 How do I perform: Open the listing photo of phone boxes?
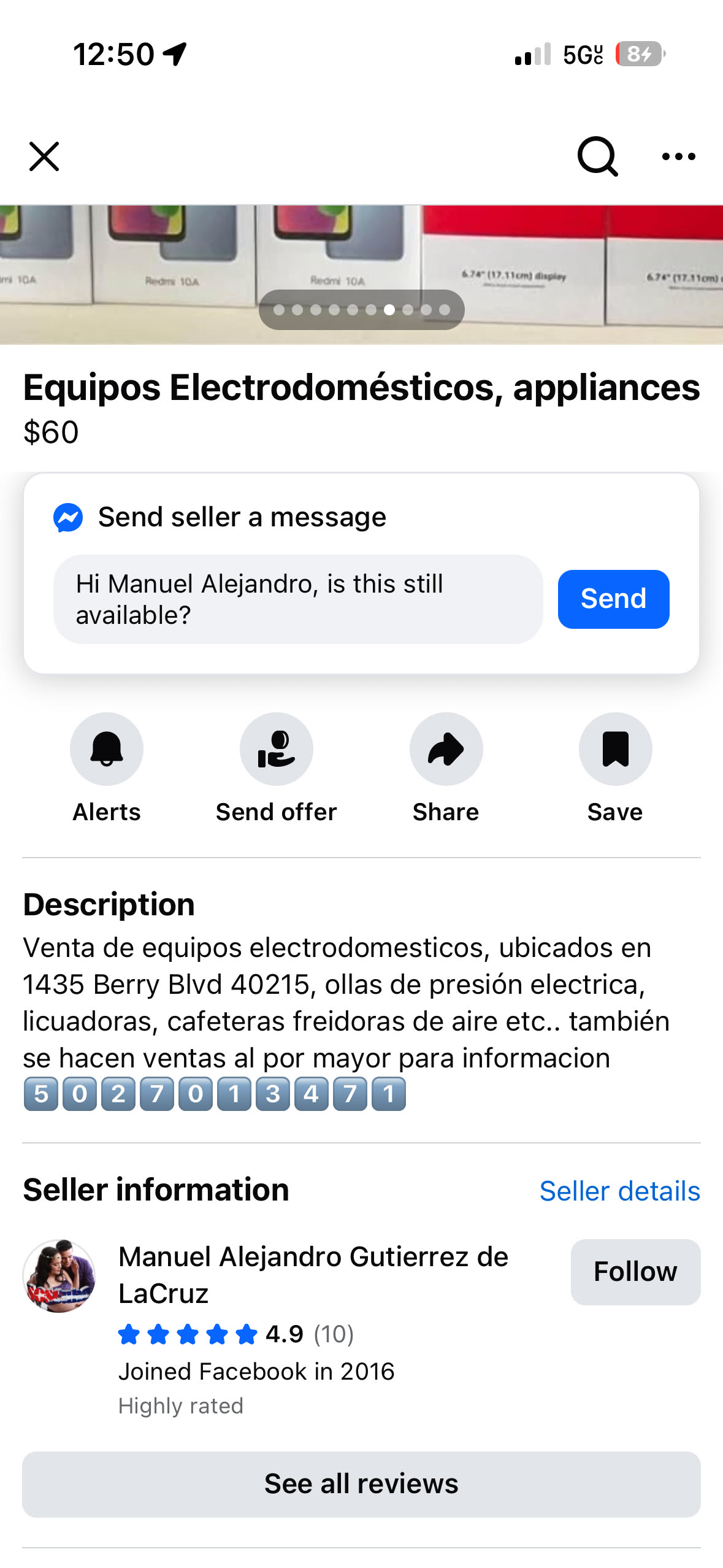click(x=361, y=258)
